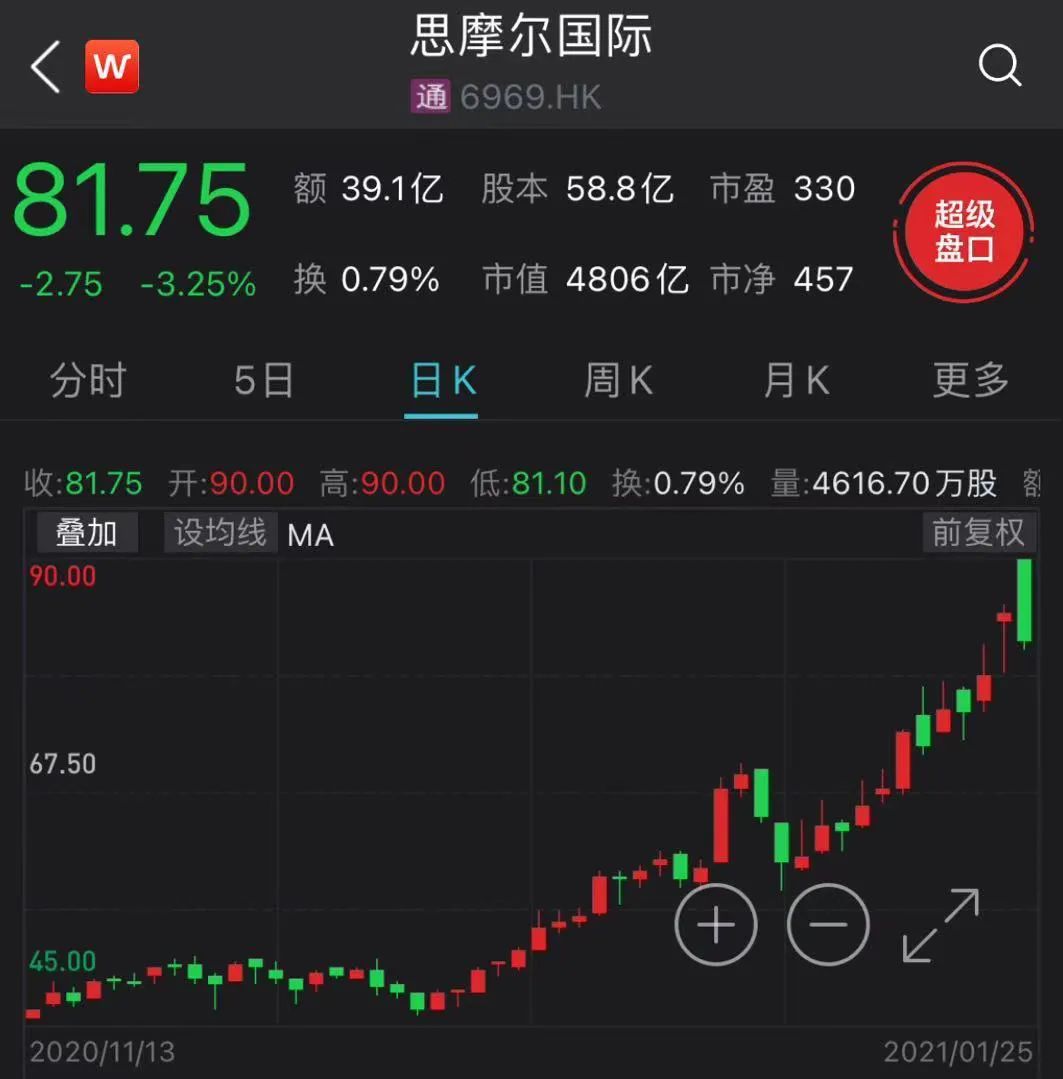Viewport: 1063px width, 1079px height.
Task: Switch to the 分时 chart tab
Action: pos(88,381)
